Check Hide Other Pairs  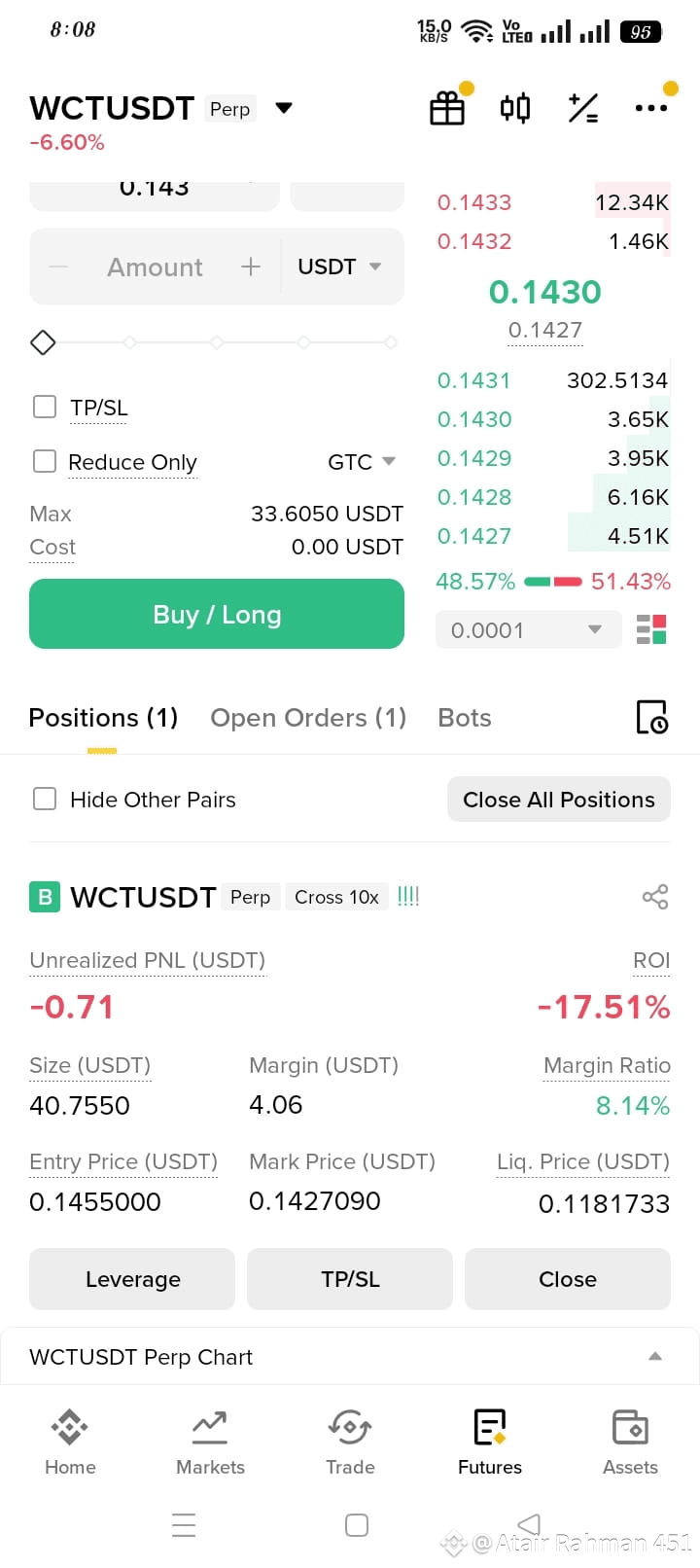coord(45,799)
